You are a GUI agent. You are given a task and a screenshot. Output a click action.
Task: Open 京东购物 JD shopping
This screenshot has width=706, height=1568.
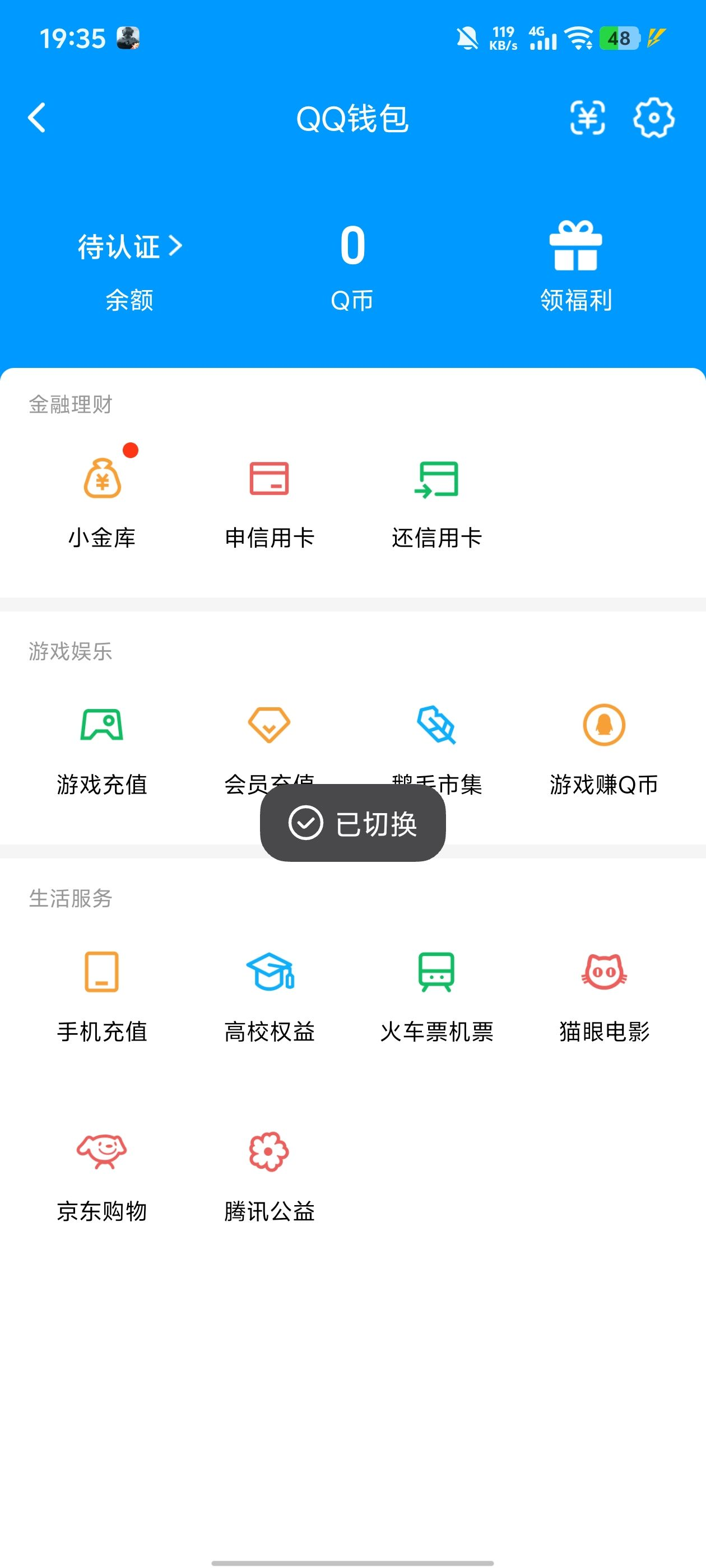click(x=103, y=1175)
